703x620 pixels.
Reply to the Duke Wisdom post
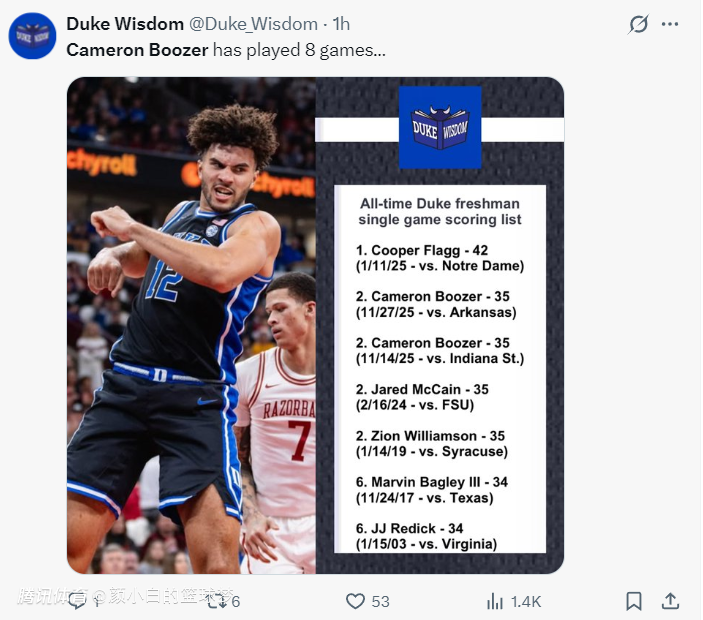tap(78, 601)
